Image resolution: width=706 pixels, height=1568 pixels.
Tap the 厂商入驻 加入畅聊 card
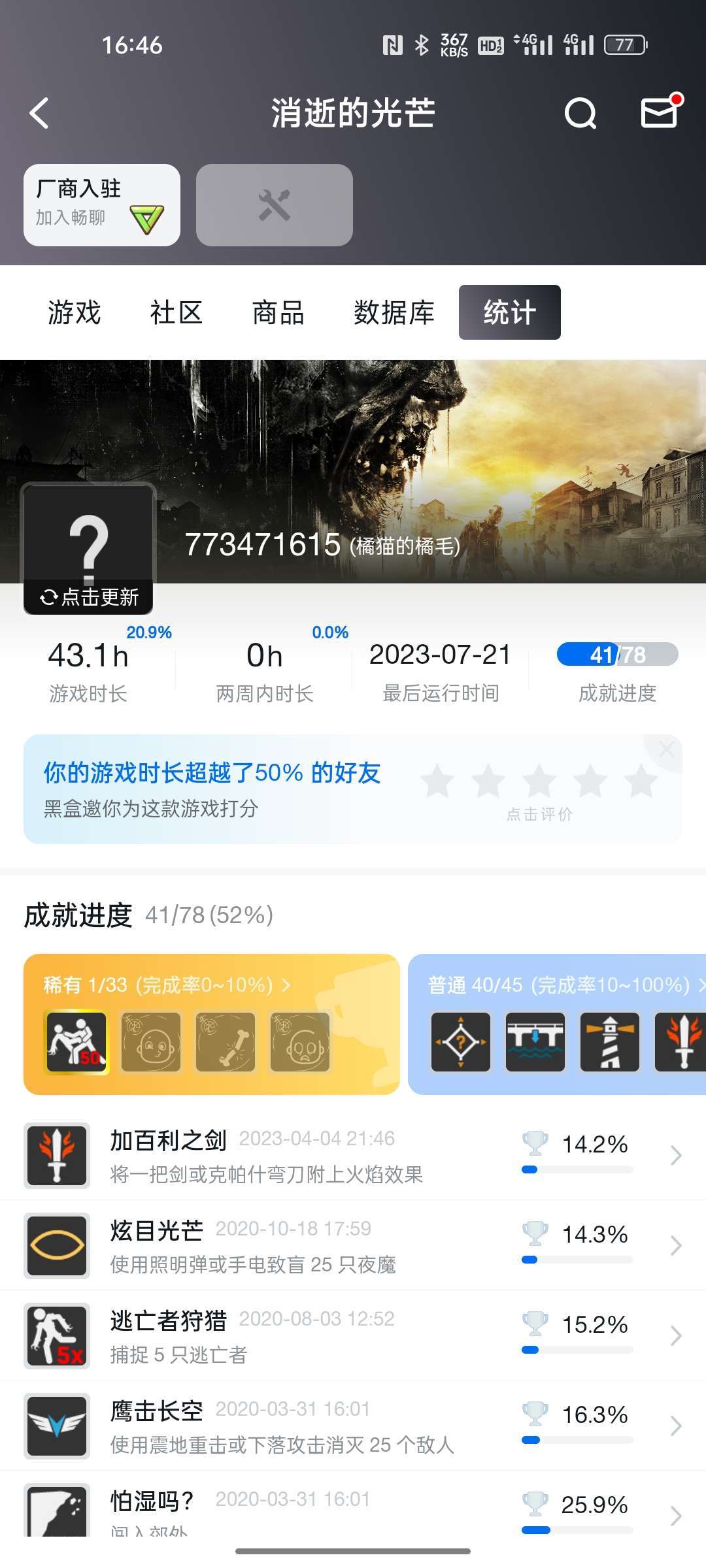[102, 205]
